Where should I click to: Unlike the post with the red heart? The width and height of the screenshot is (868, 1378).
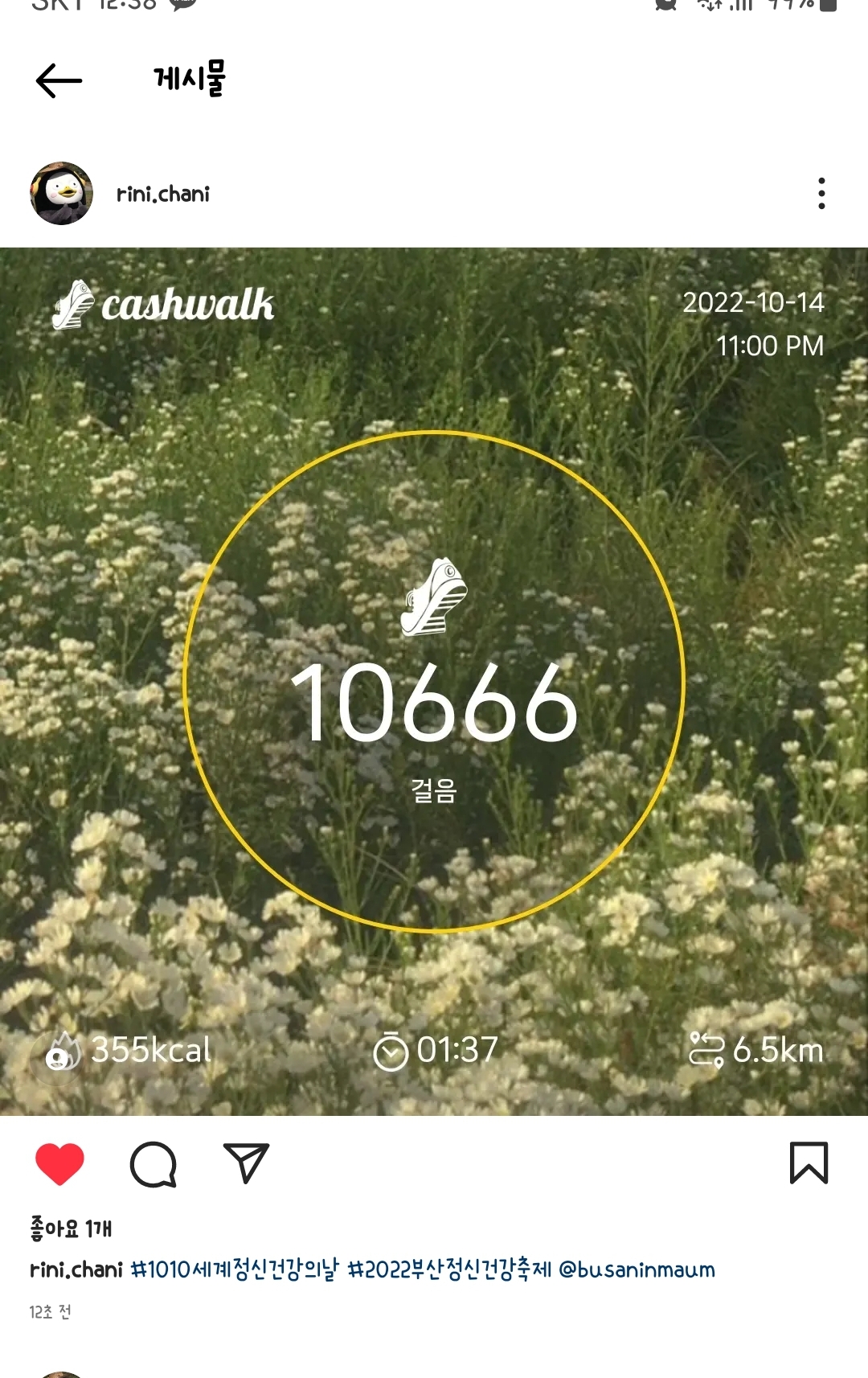pos(59,1163)
